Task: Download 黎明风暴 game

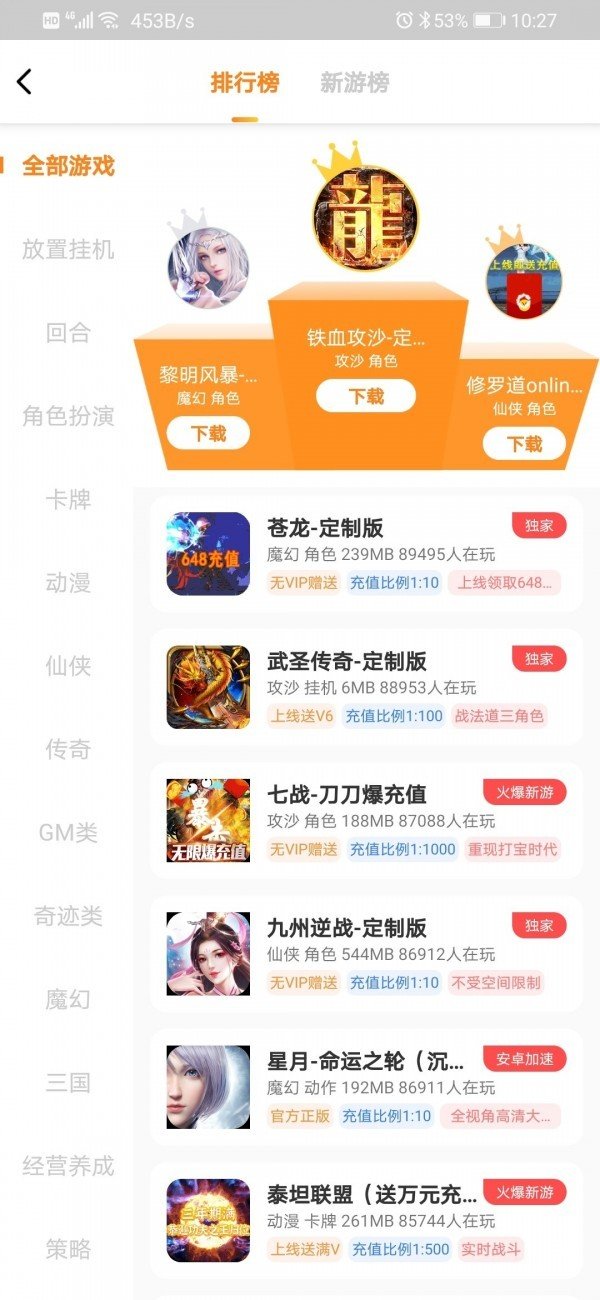Action: [x=209, y=434]
